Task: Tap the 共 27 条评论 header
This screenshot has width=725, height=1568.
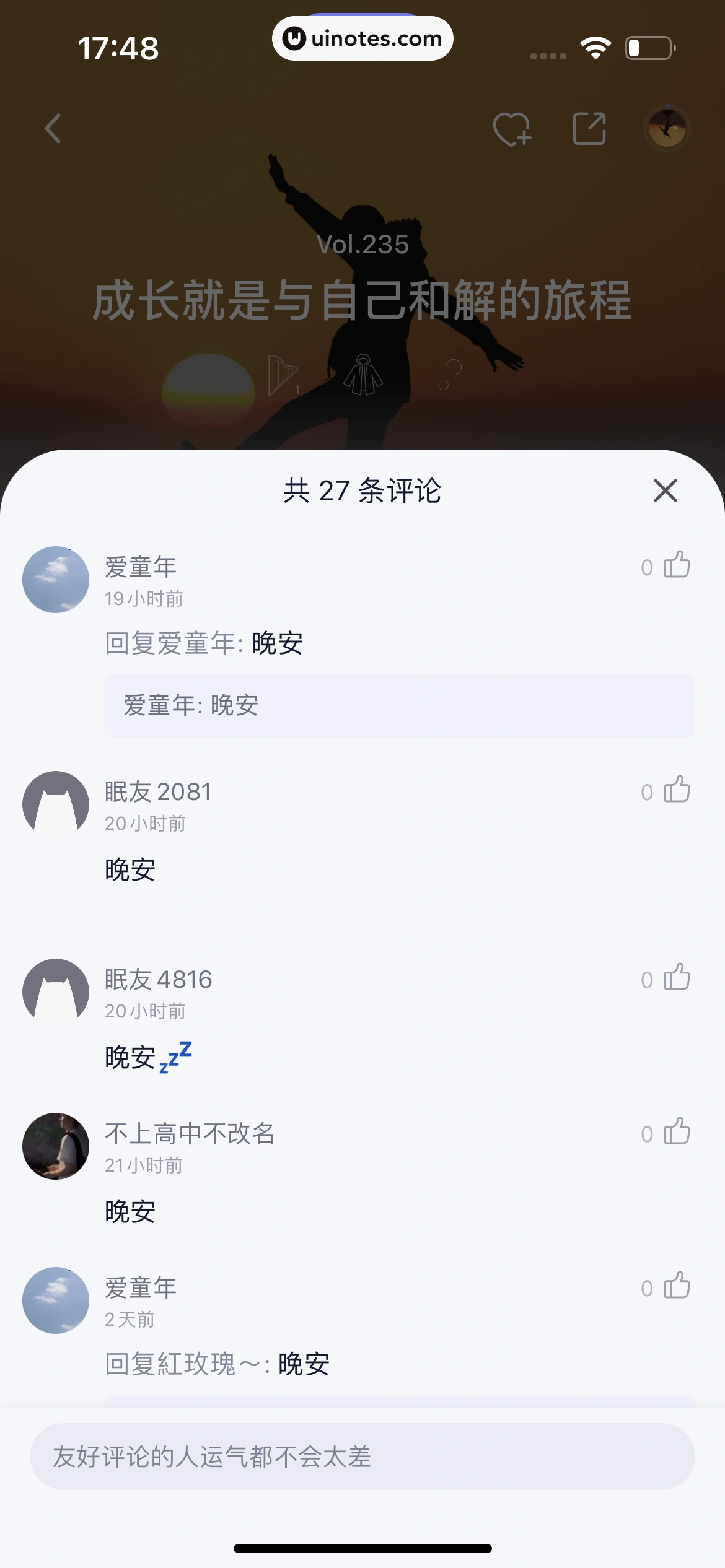Action: click(362, 491)
